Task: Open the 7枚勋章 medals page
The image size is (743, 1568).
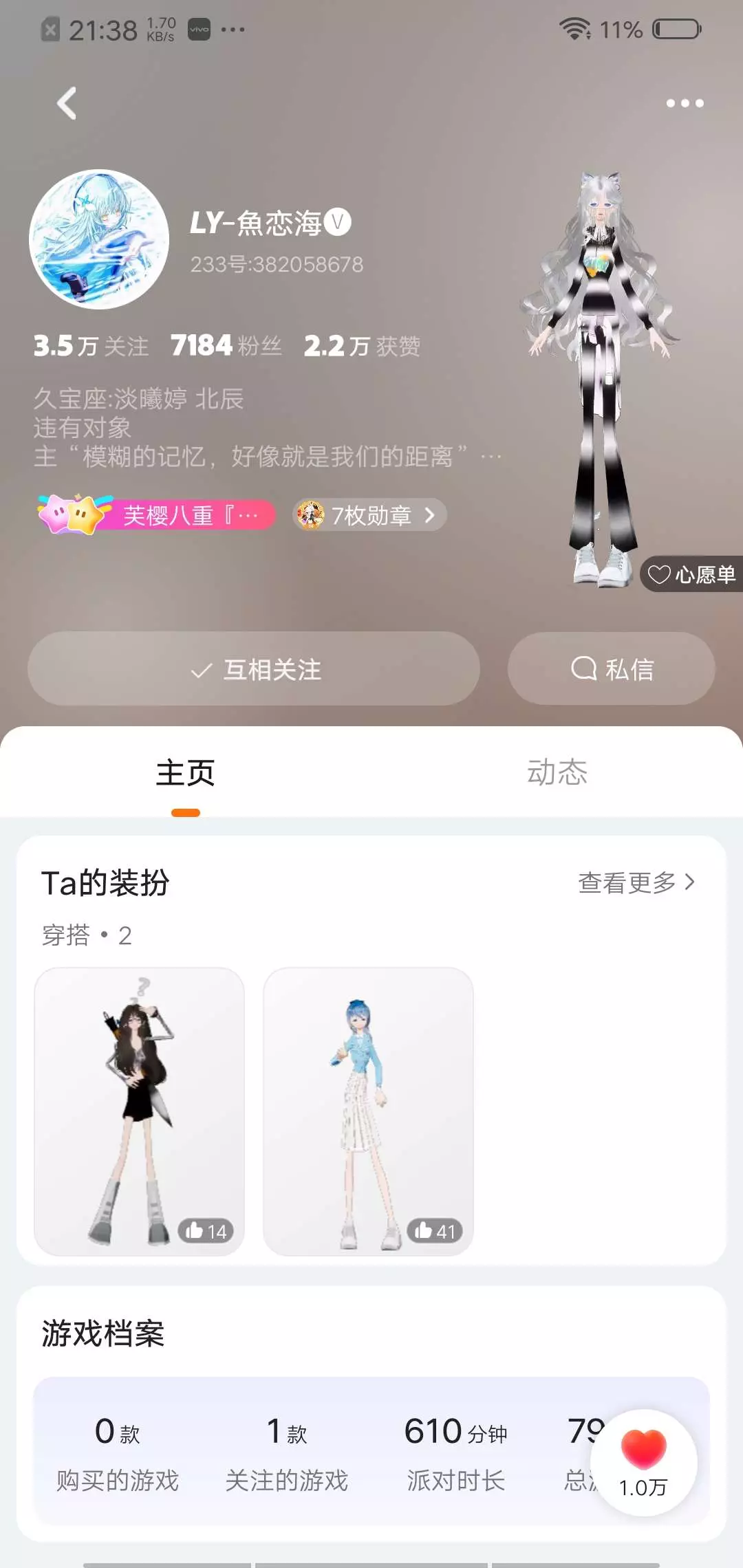Action: coord(369,515)
